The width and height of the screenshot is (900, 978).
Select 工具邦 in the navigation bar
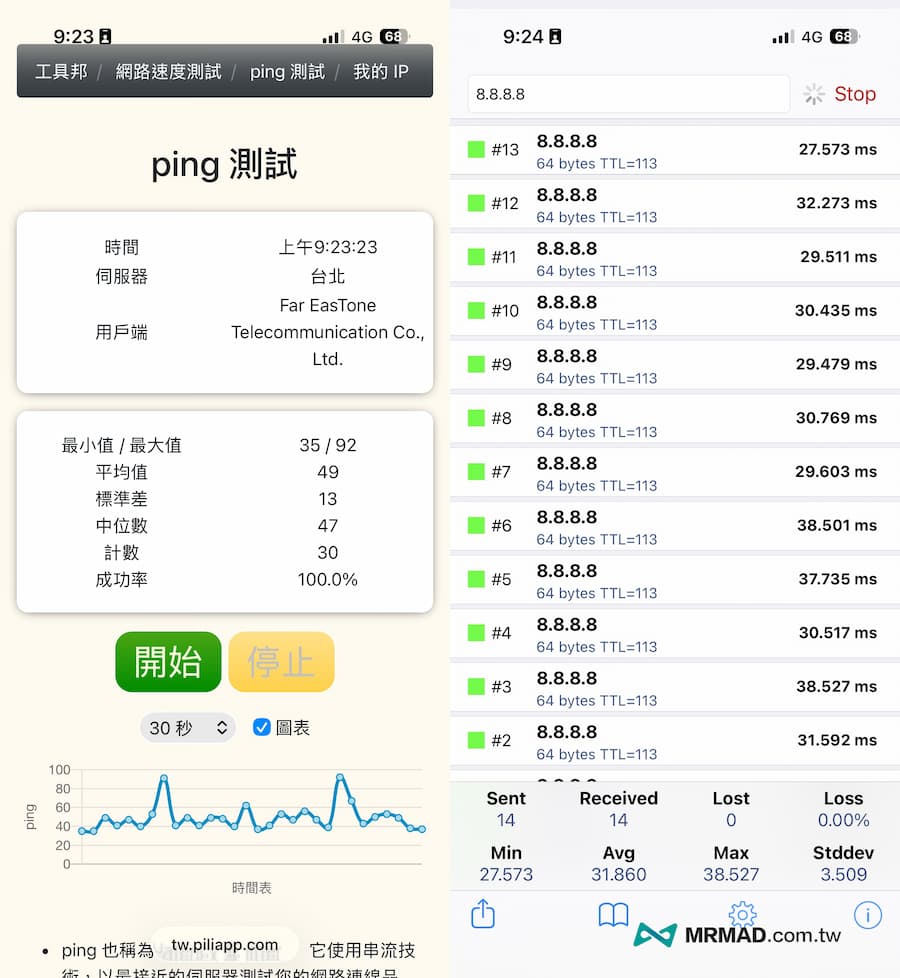coord(60,72)
